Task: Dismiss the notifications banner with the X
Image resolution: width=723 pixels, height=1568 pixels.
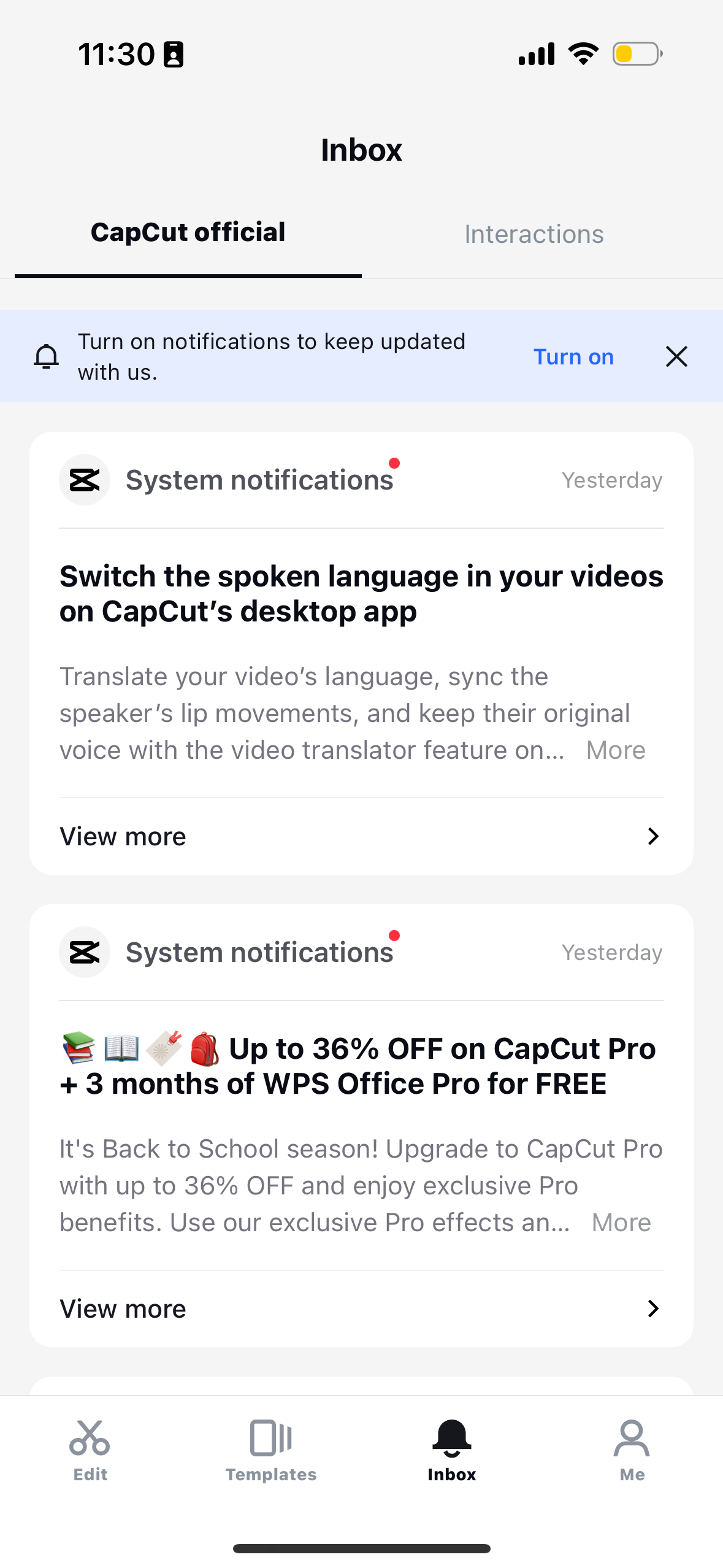Action: (676, 356)
